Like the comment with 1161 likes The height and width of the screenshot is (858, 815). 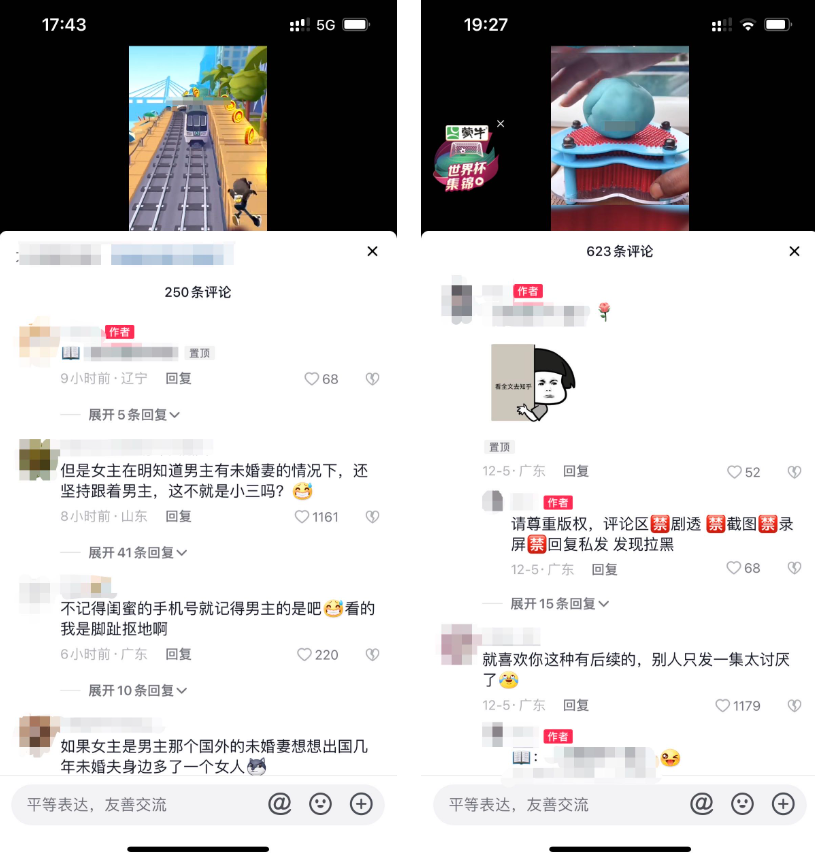pyautogui.click(x=302, y=517)
